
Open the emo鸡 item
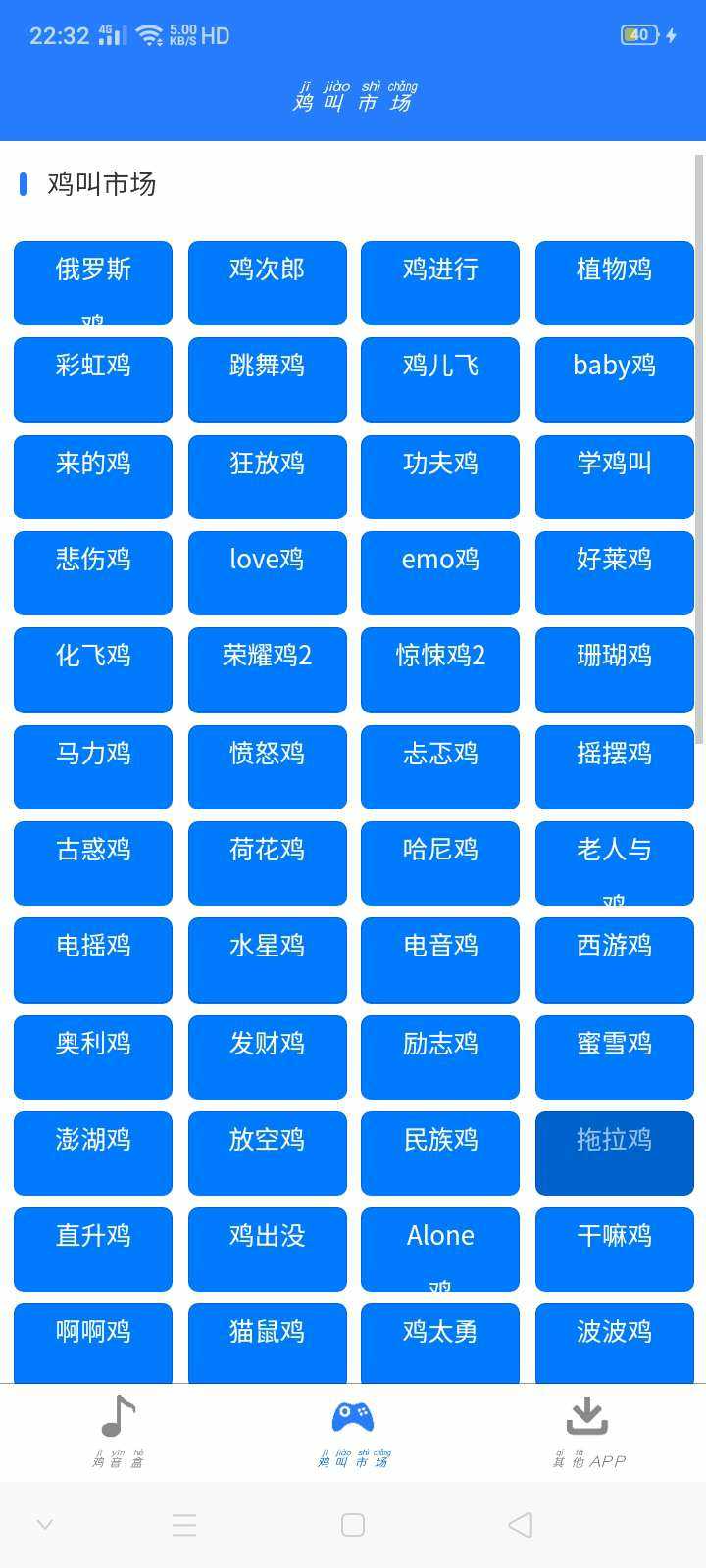(440, 572)
